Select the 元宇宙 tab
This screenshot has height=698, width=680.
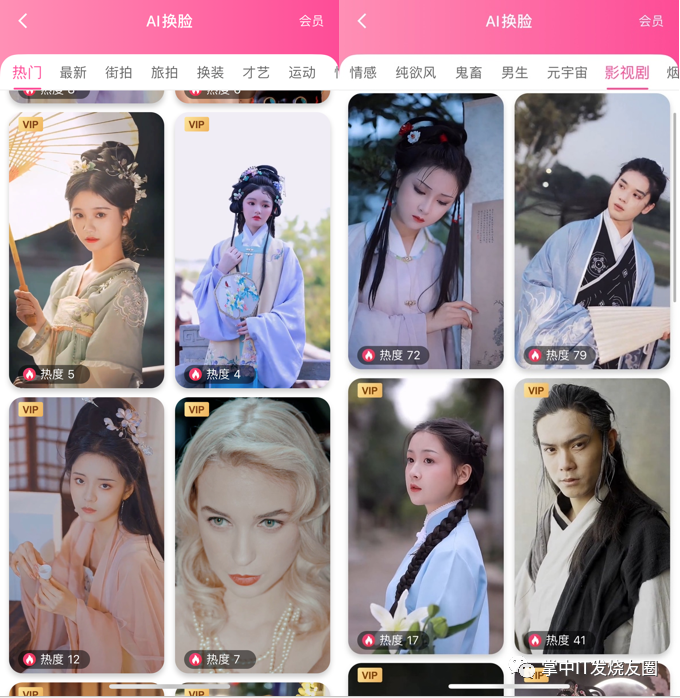567,73
